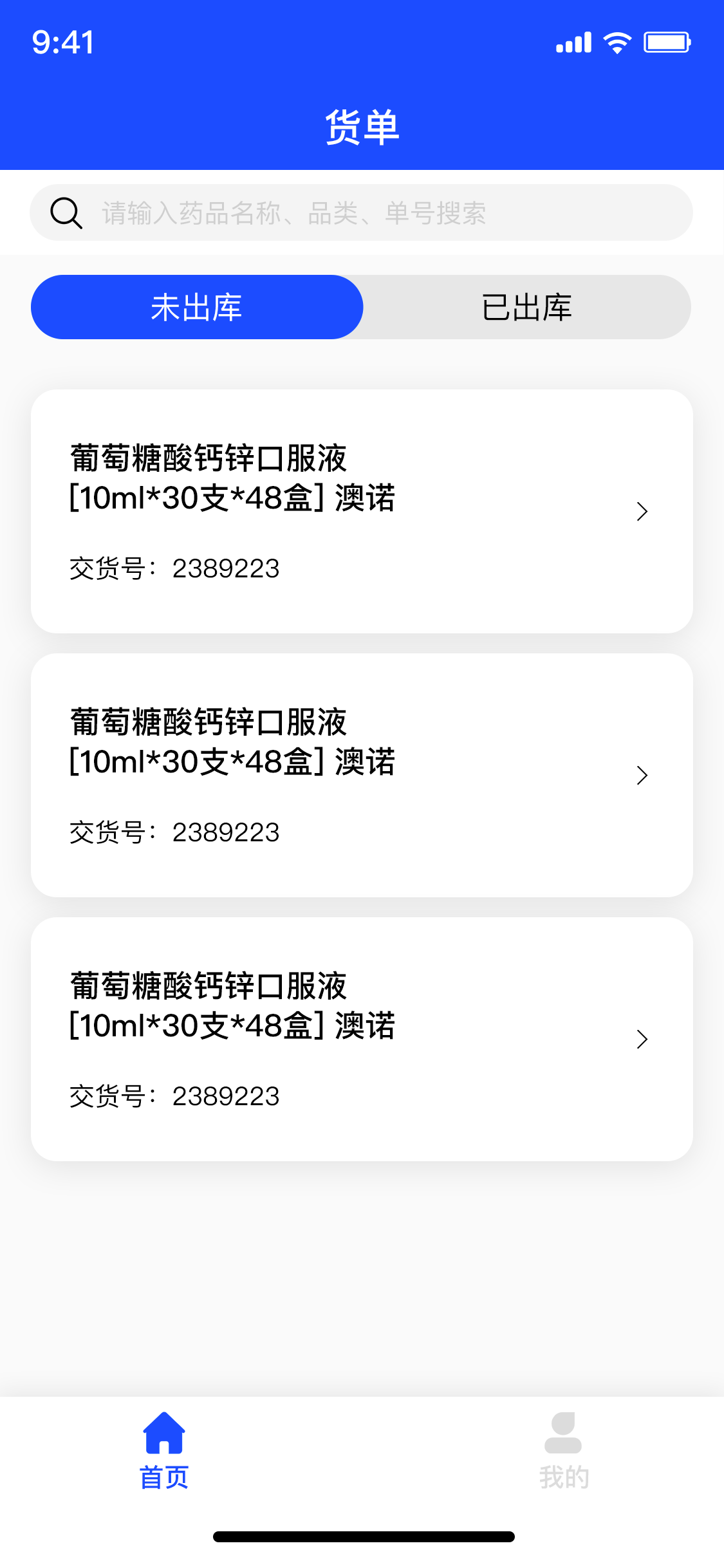
Task: Open the first 葡萄糖酸钙锌口服液 order card
Action: (362, 511)
